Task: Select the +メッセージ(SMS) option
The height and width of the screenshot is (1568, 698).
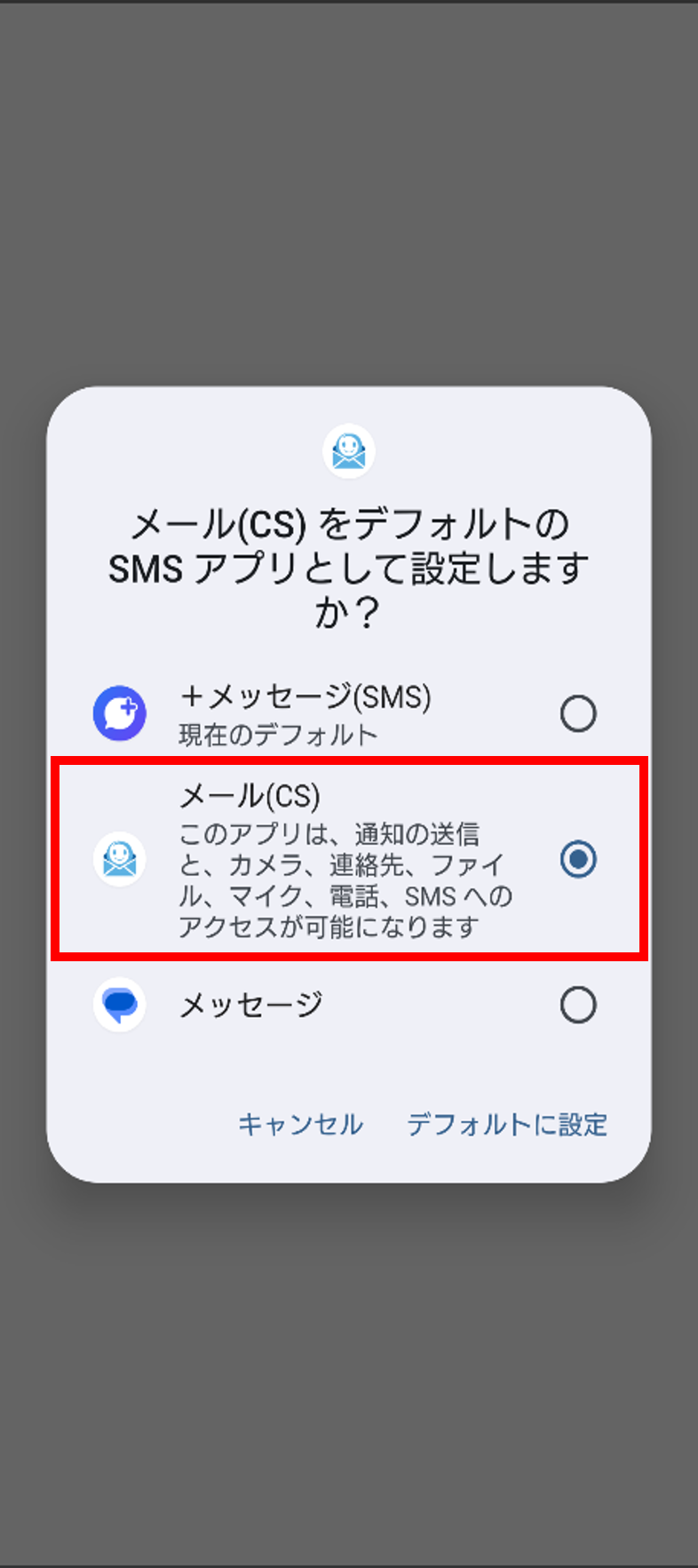Action: (x=577, y=713)
